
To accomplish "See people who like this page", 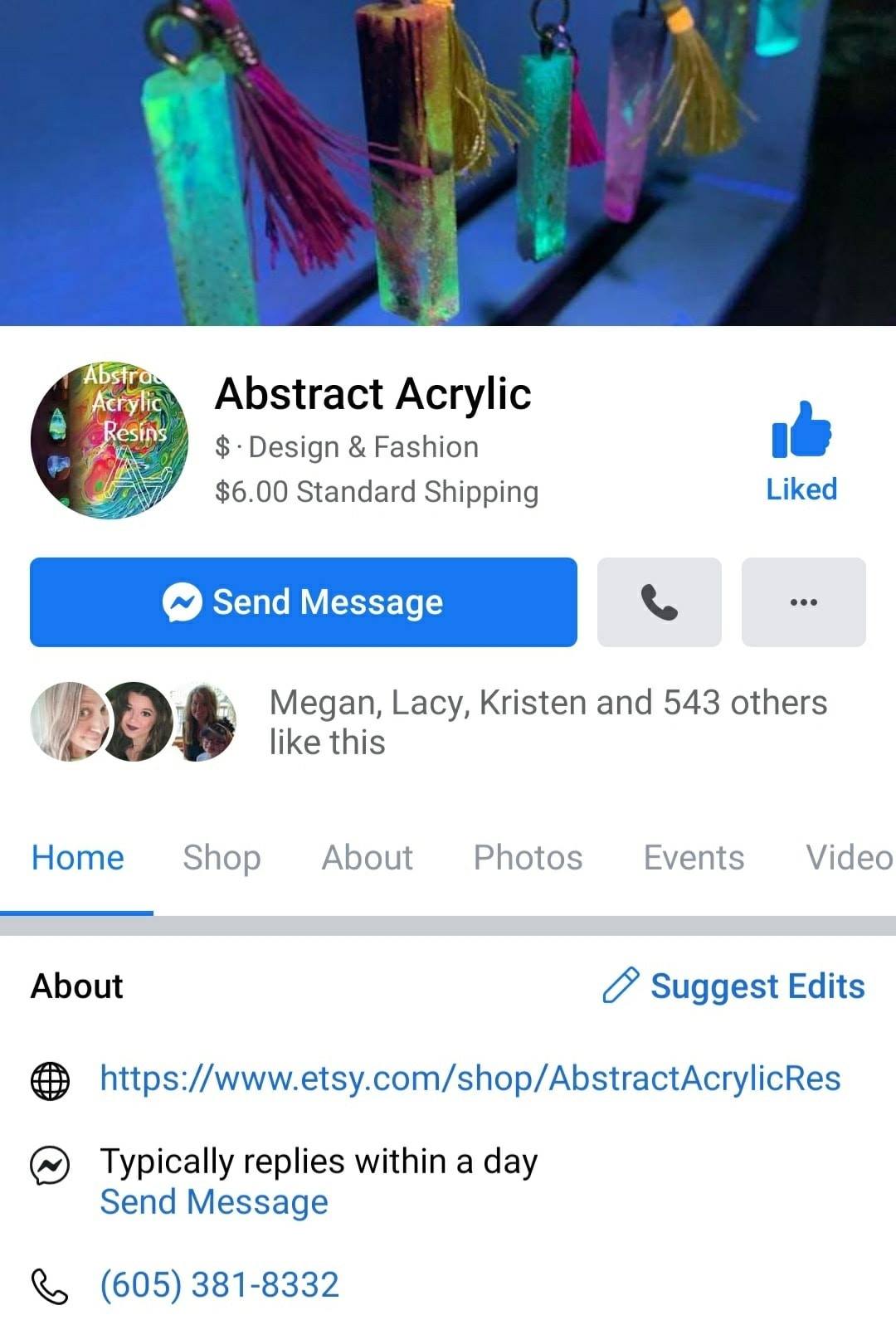I will tap(548, 722).
